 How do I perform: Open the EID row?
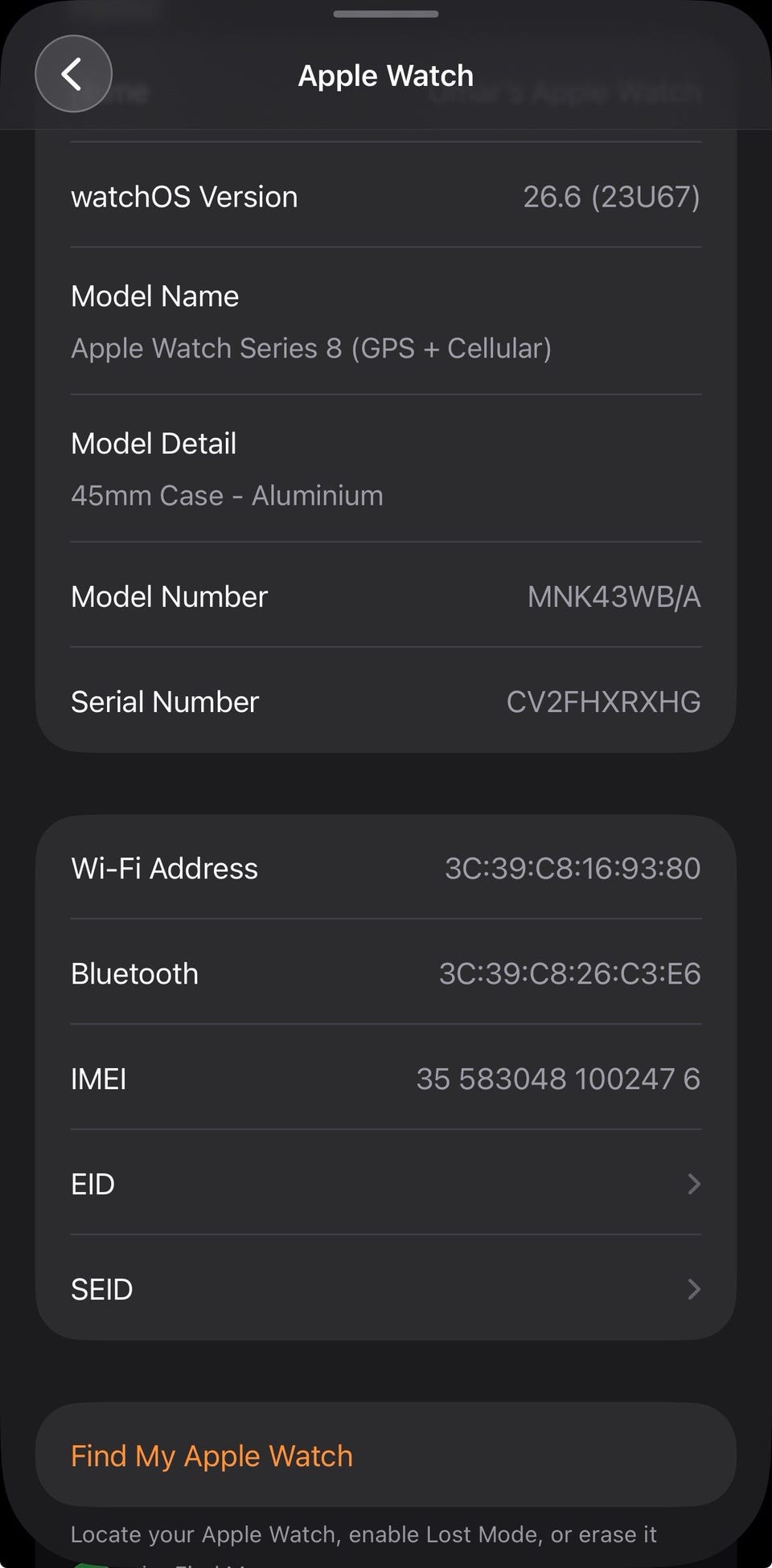(386, 1183)
